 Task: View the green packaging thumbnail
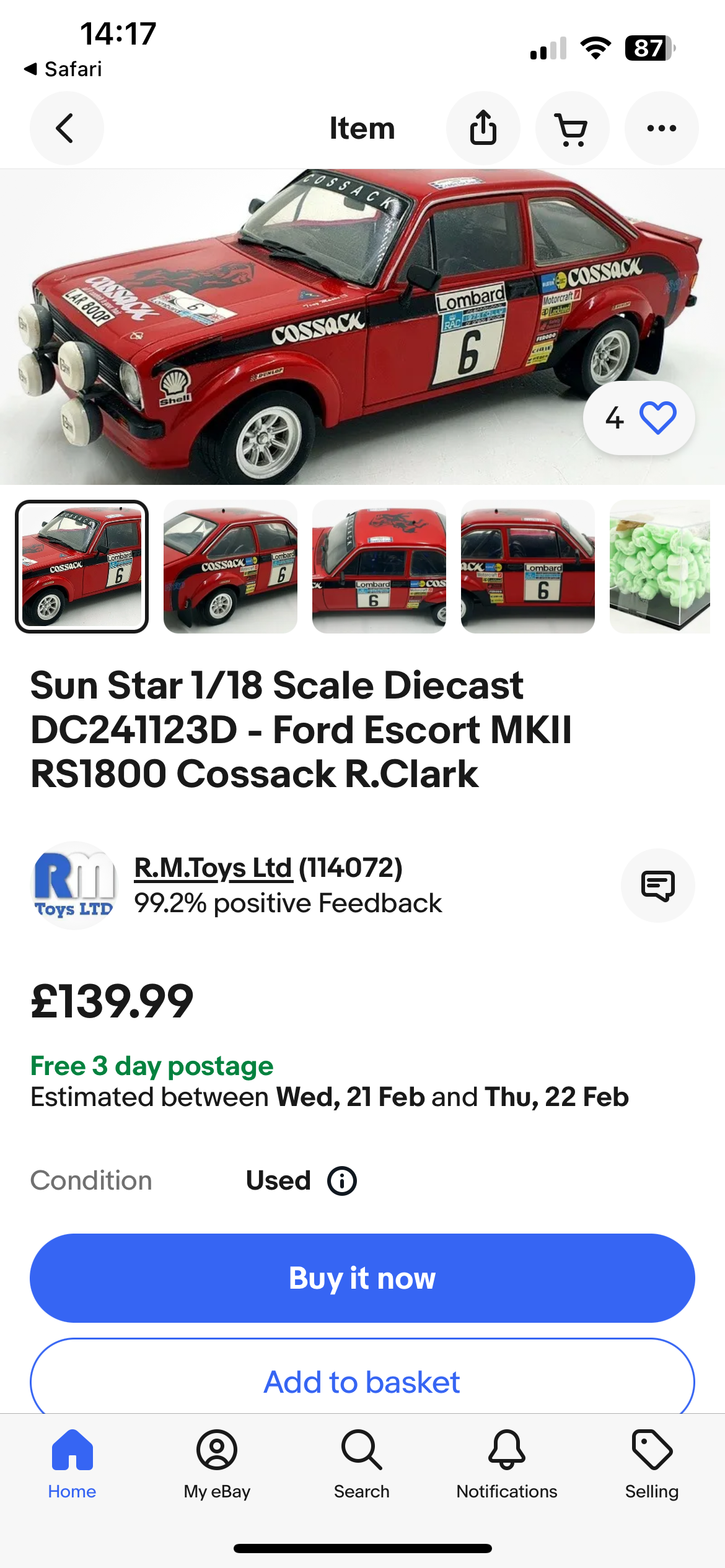point(659,567)
